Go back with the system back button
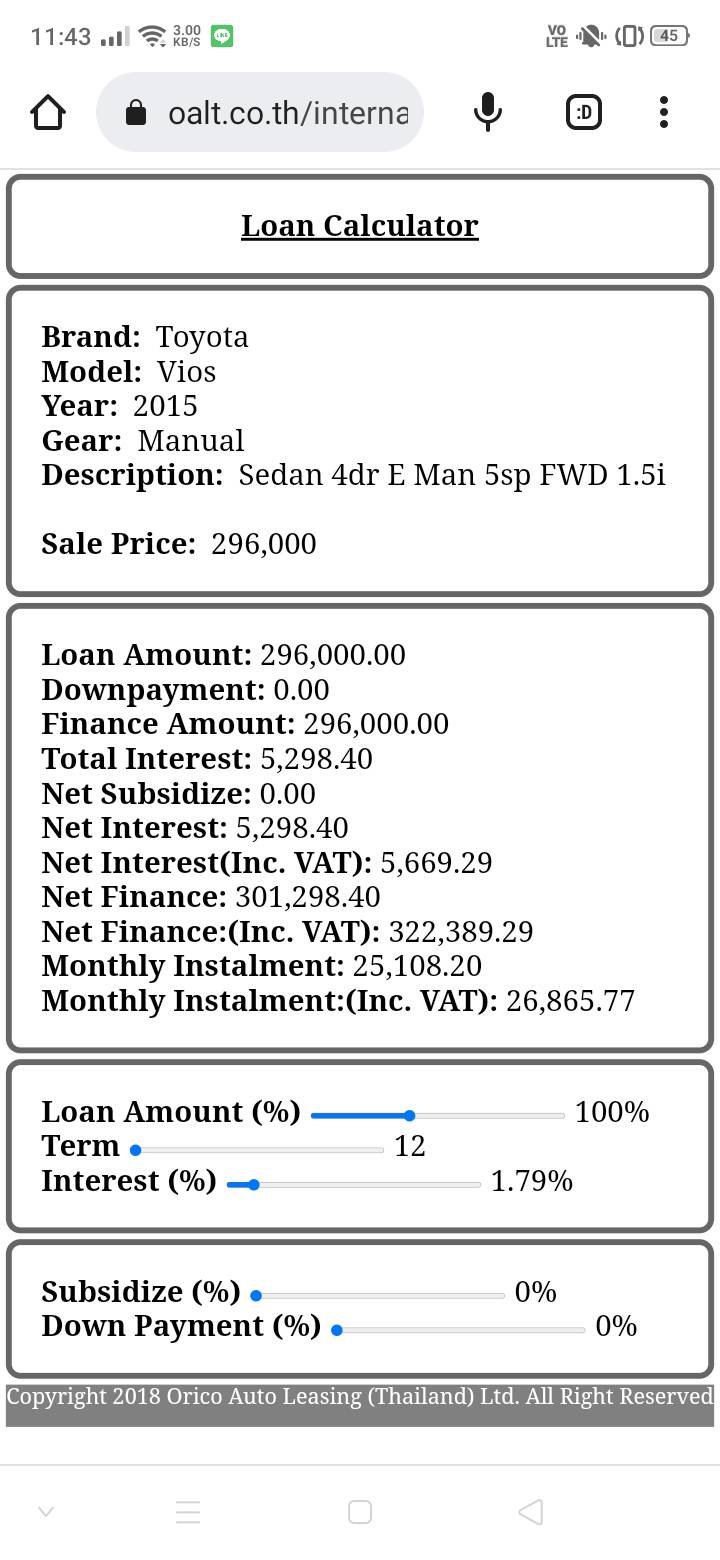720x1560 pixels. pyautogui.click(x=531, y=1511)
